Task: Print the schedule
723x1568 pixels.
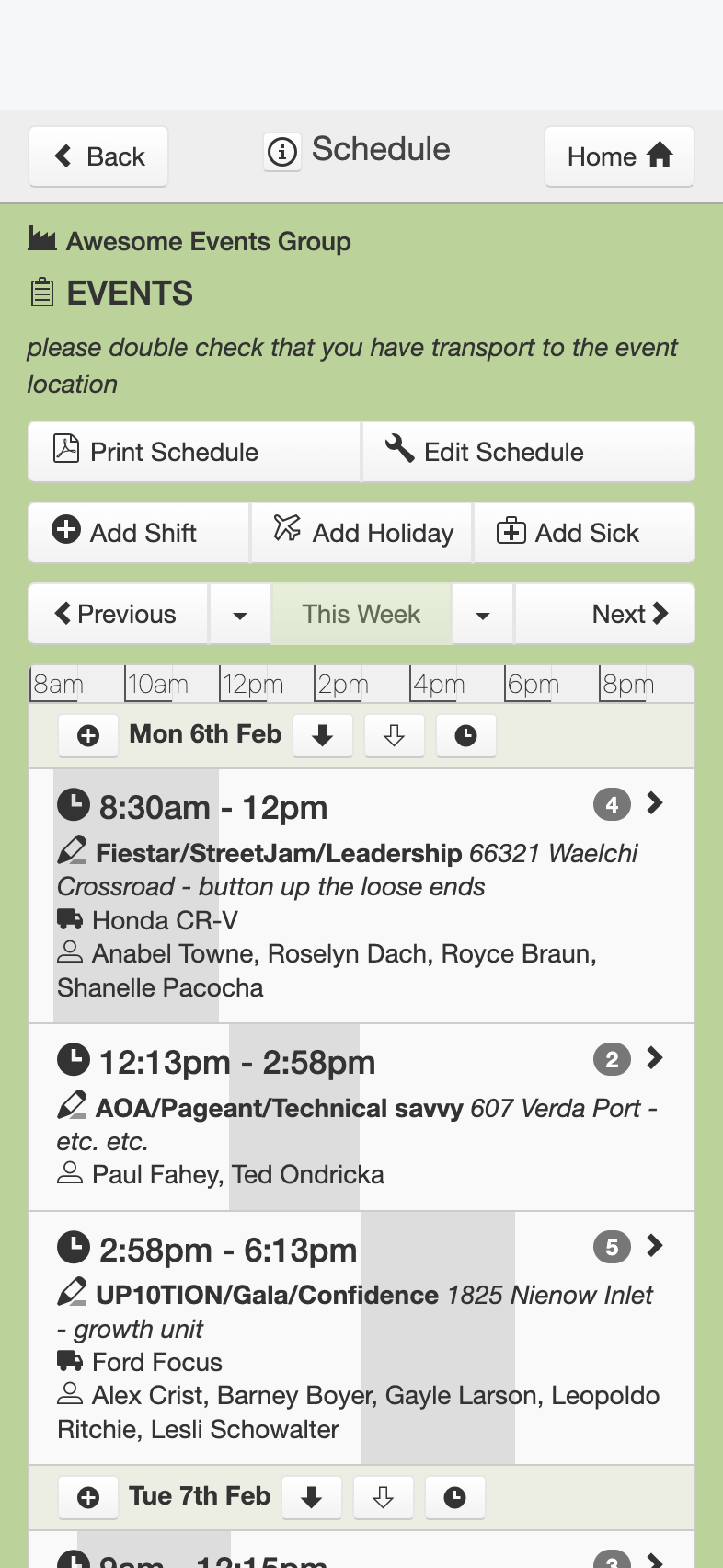Action: (194, 452)
